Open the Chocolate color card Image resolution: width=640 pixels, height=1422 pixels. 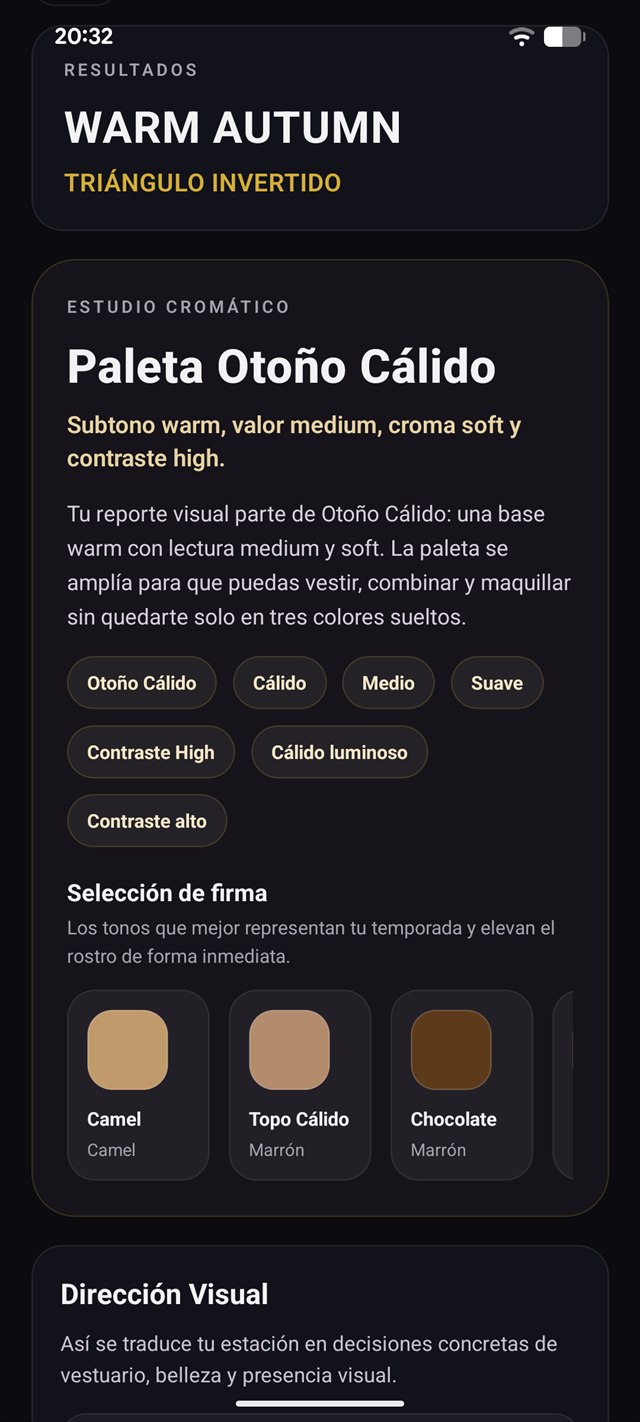(x=462, y=1085)
